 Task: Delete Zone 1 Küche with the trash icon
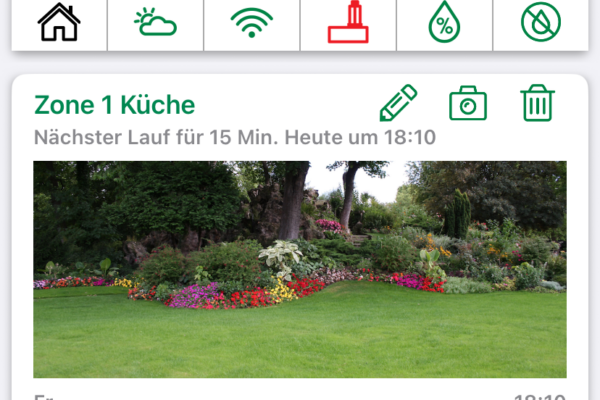(x=537, y=103)
